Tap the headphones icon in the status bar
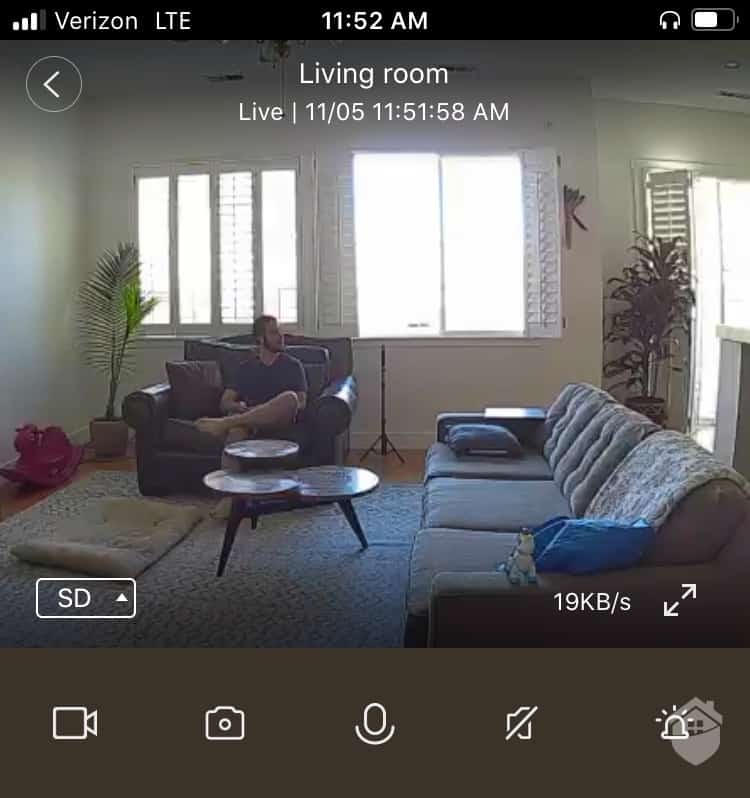The image size is (750, 798). [x=670, y=18]
